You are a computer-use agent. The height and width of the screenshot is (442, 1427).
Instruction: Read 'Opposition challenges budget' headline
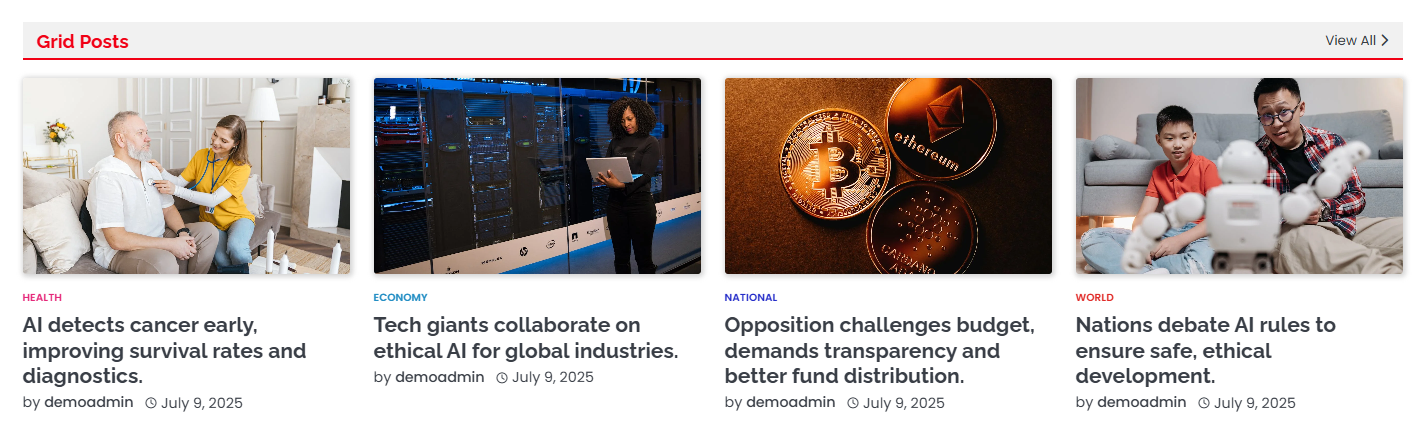[879, 351]
